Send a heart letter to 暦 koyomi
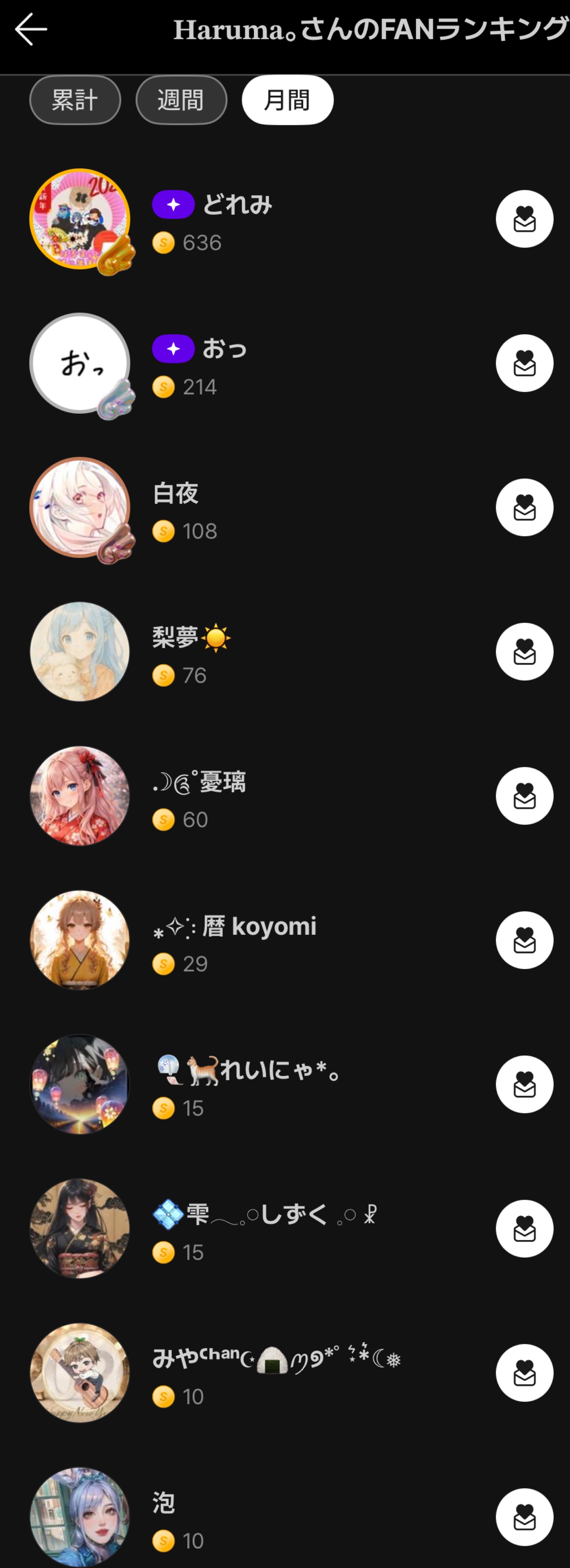570x1568 pixels. [524, 940]
